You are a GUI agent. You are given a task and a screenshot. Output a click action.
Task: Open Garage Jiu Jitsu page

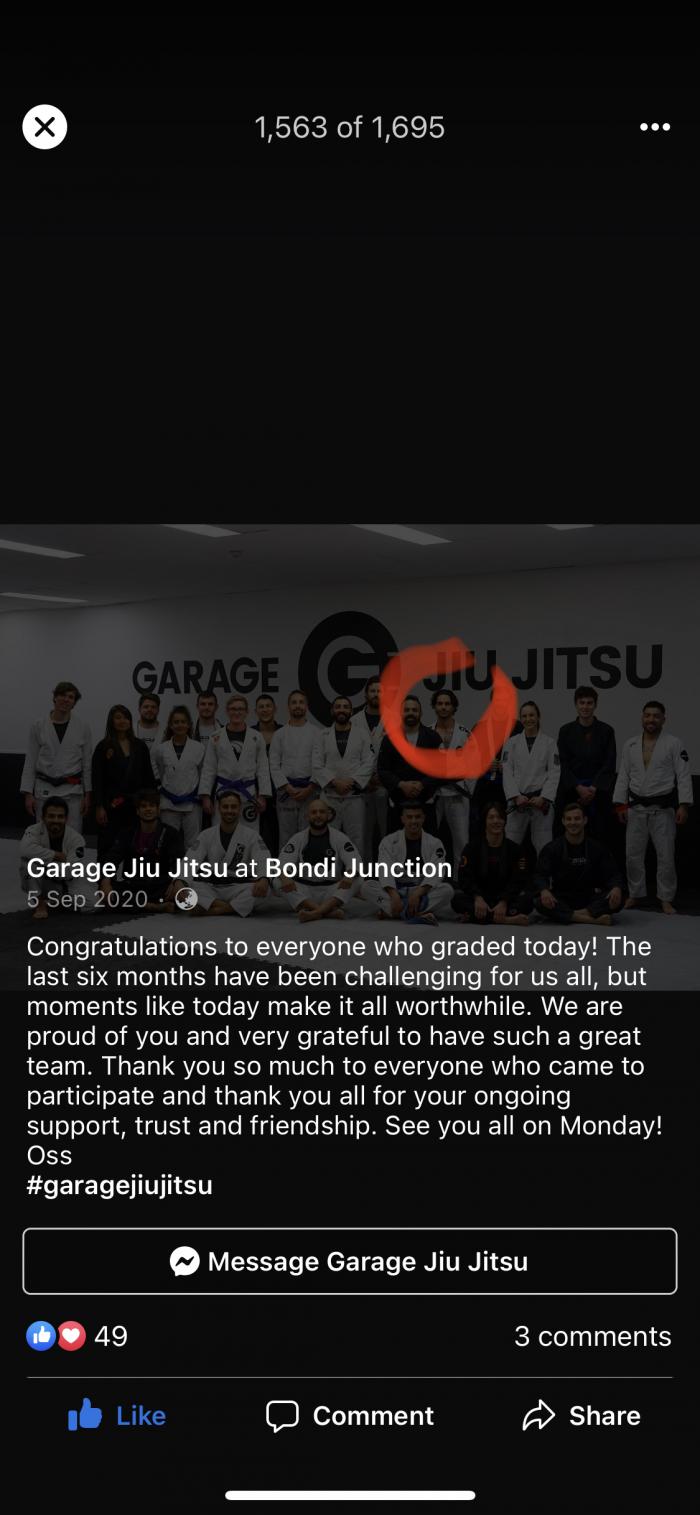click(x=127, y=868)
